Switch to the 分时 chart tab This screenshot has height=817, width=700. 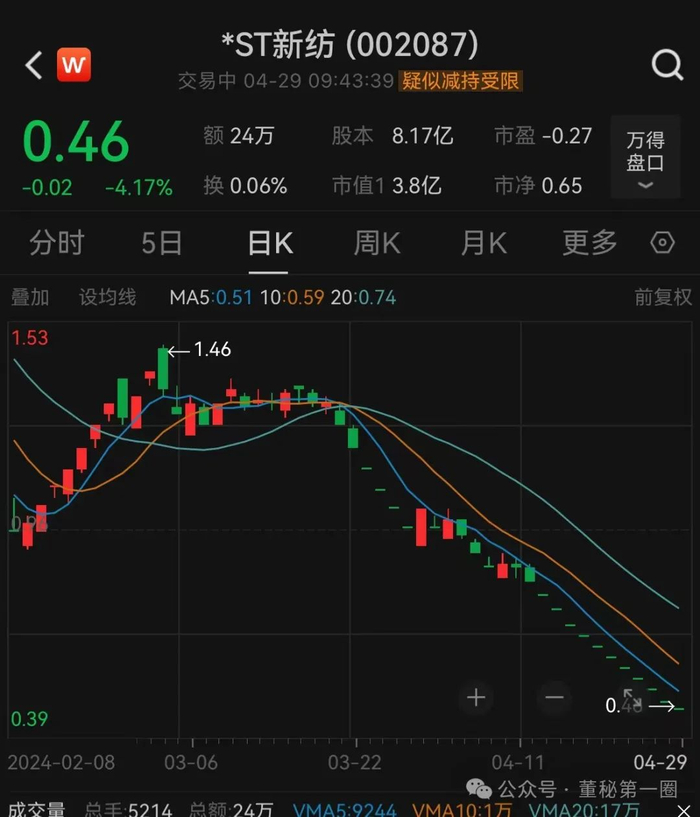(x=57, y=243)
